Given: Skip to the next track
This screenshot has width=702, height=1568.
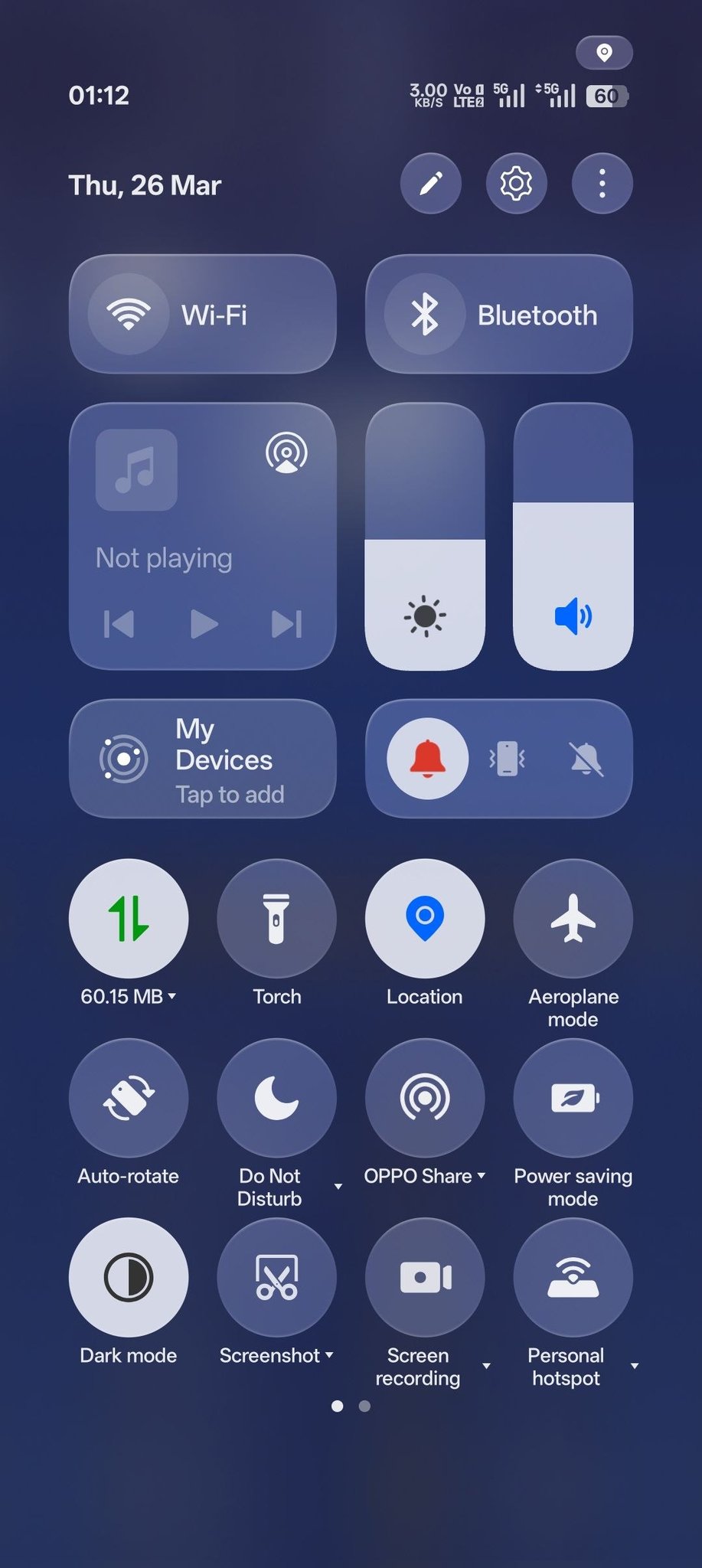Looking at the screenshot, I should click(287, 624).
